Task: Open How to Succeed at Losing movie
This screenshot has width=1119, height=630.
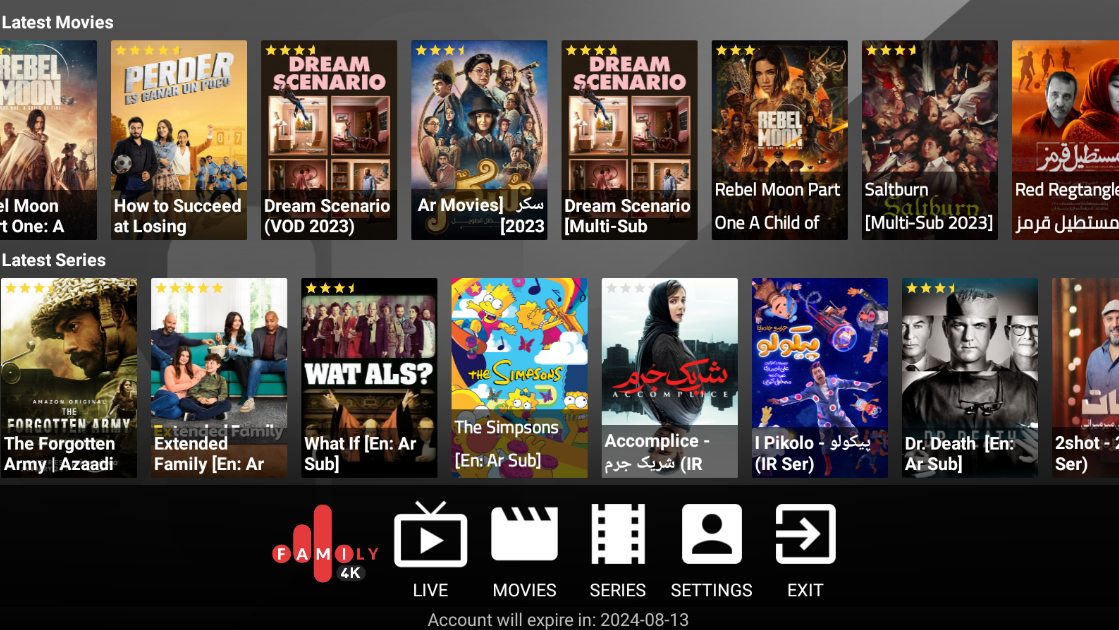Action: pyautogui.click(x=179, y=139)
